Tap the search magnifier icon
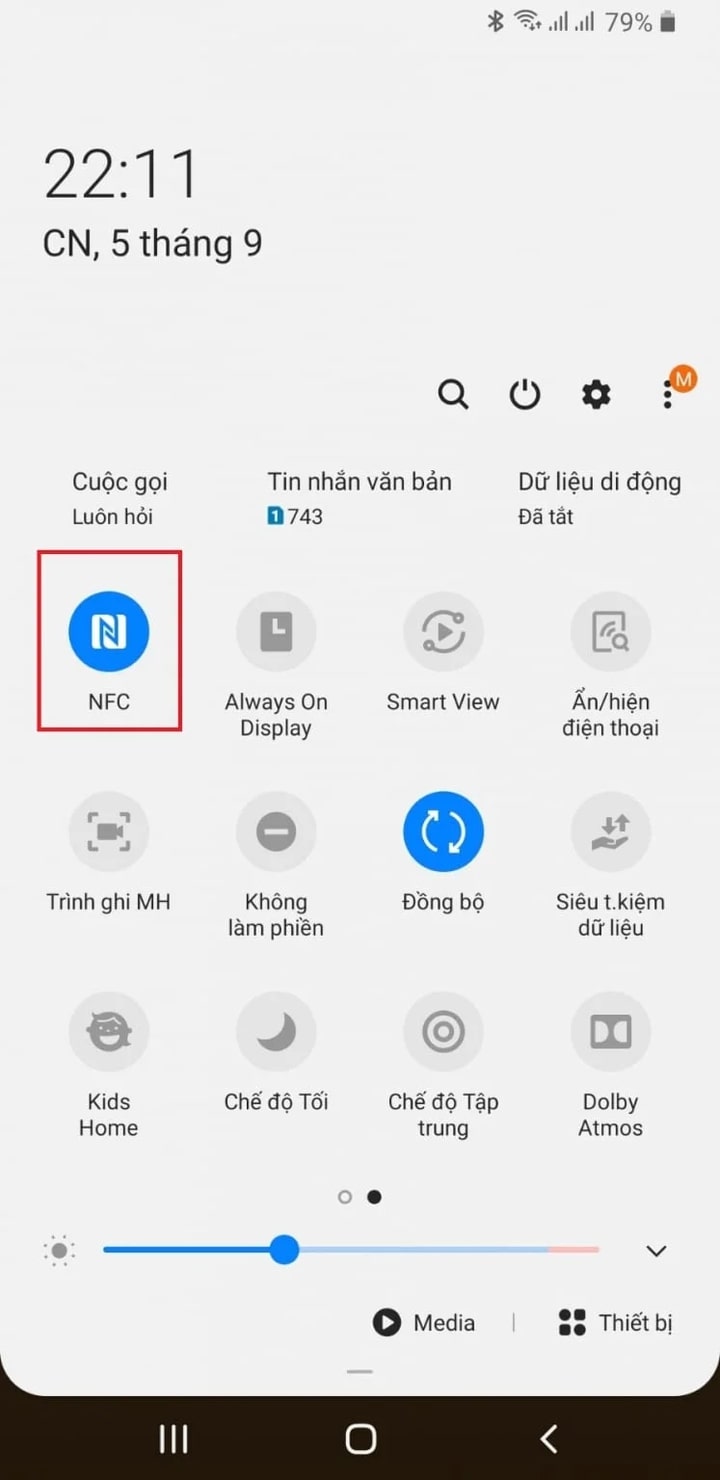This screenshot has height=1480, width=720. (x=453, y=393)
